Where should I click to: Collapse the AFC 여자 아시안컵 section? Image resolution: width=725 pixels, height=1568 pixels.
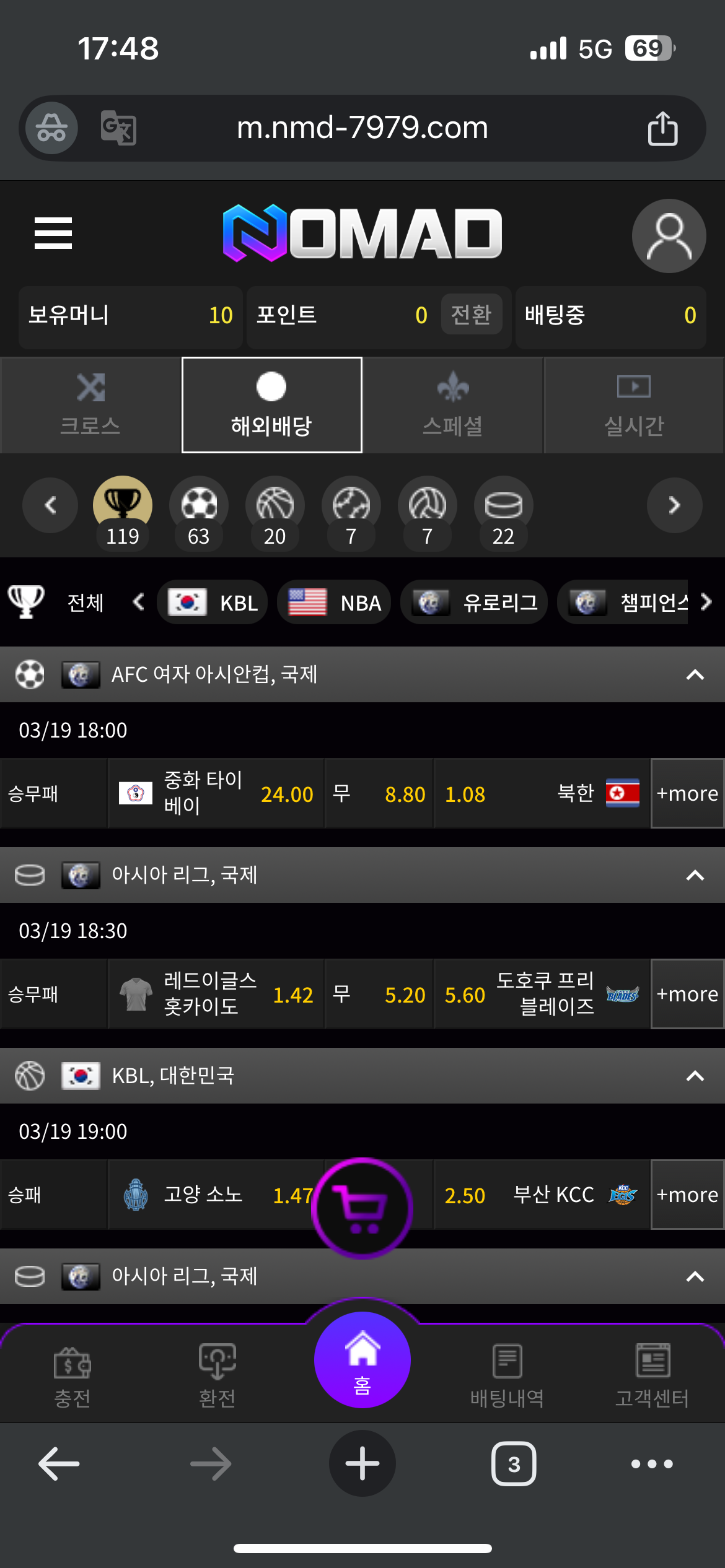(x=695, y=674)
